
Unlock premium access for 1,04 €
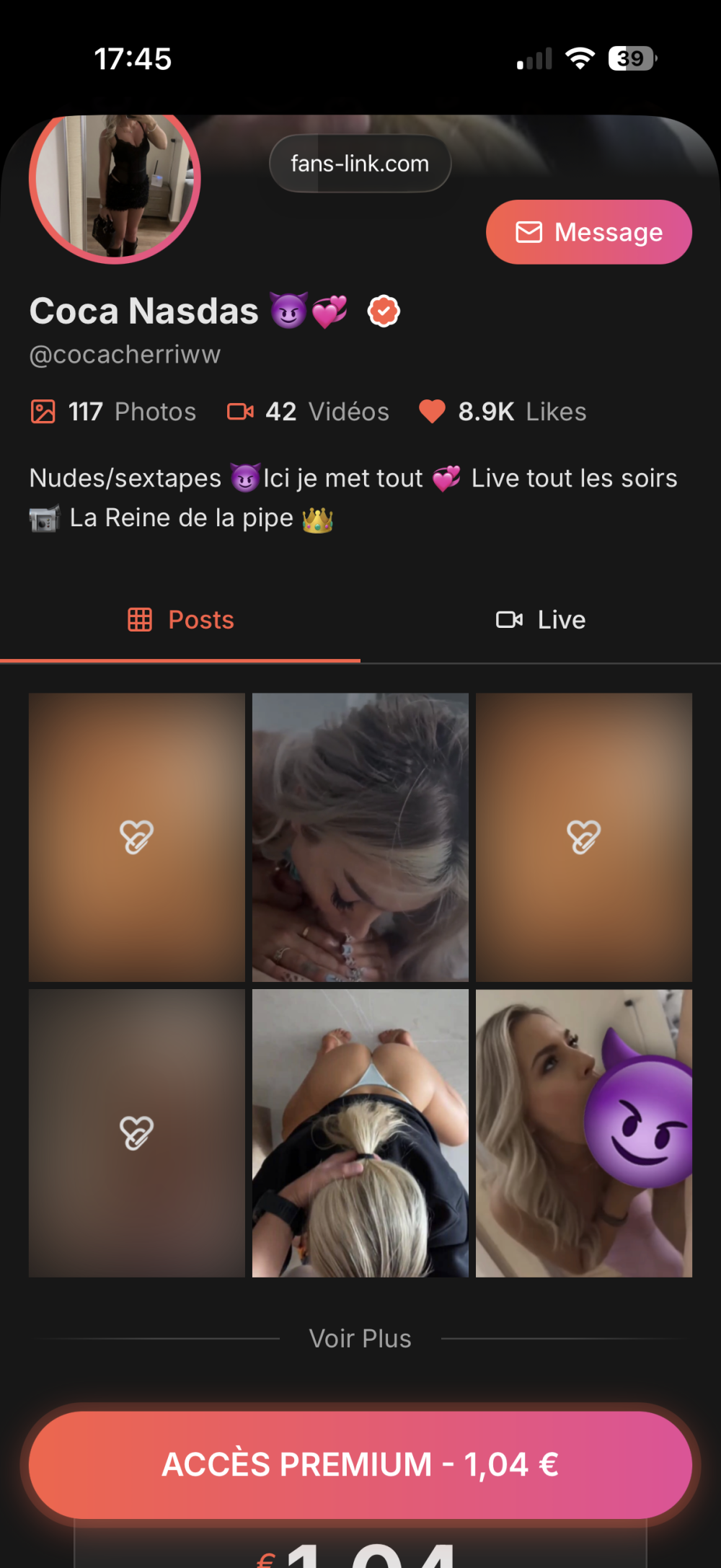coord(360,1464)
